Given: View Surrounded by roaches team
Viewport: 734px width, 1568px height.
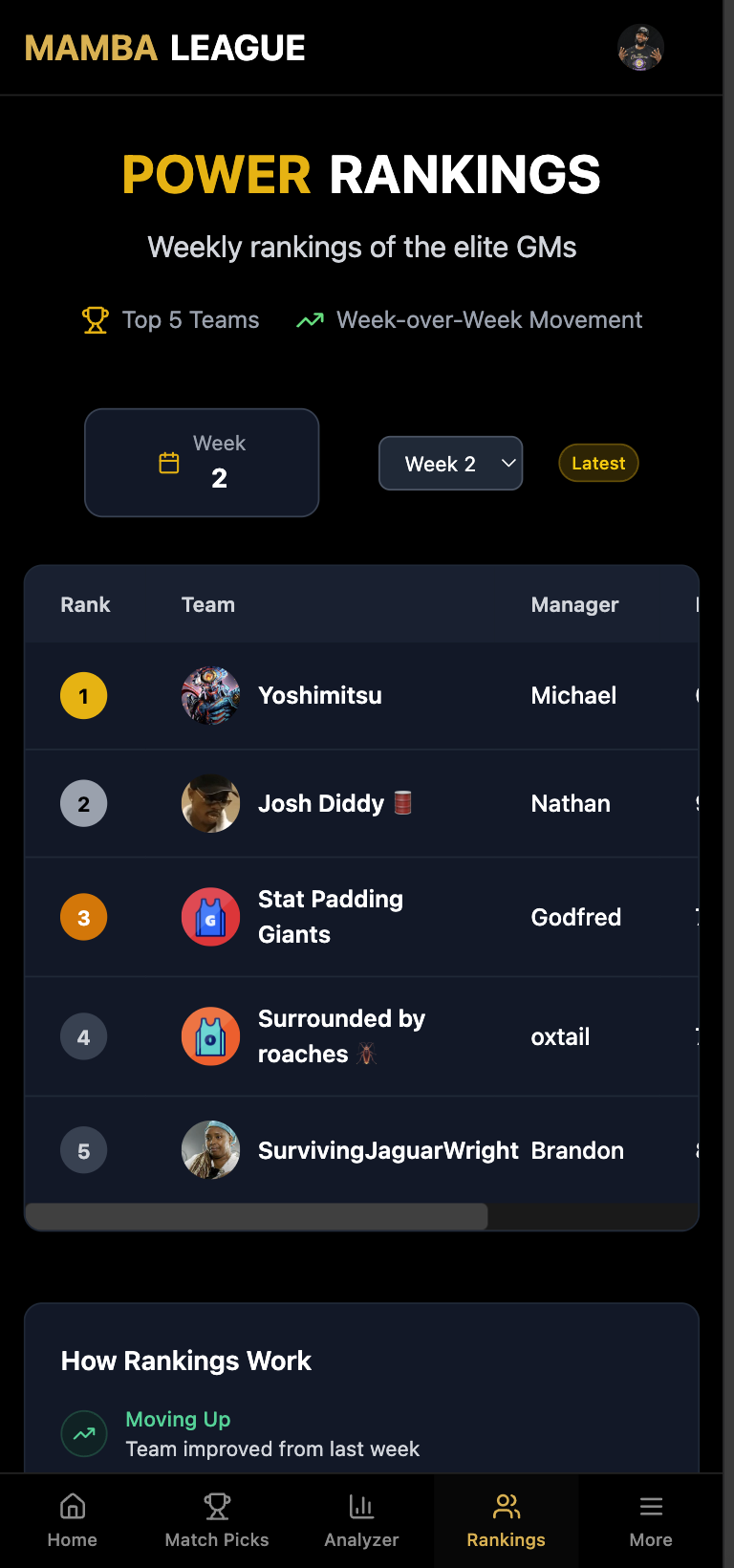Looking at the screenshot, I should point(340,1036).
